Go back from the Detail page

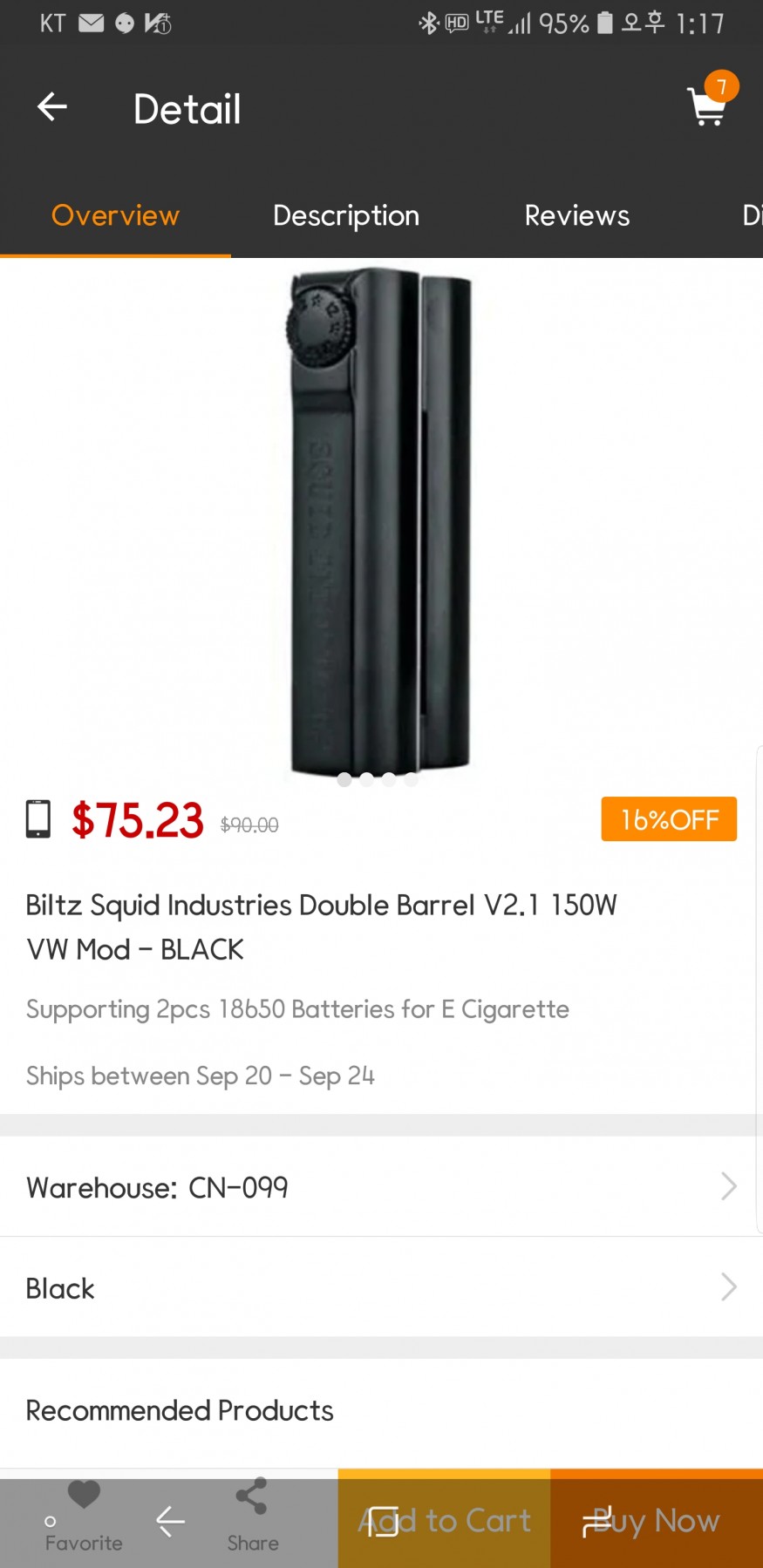(x=52, y=107)
